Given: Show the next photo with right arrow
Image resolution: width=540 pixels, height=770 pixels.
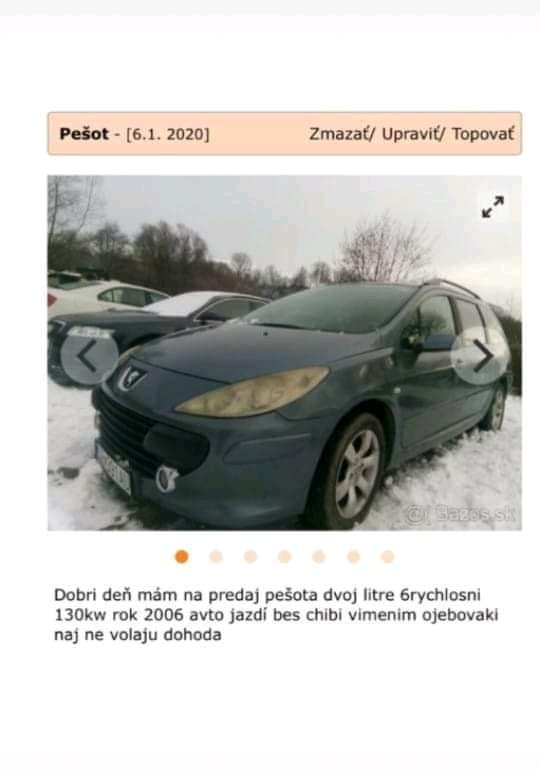Looking at the screenshot, I should pos(480,356).
